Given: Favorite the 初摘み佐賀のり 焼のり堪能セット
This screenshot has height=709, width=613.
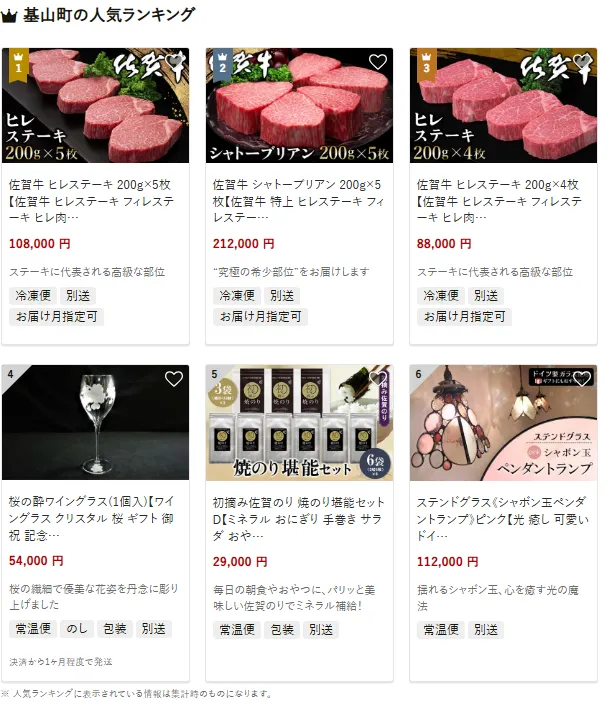Looking at the screenshot, I should (x=377, y=379).
